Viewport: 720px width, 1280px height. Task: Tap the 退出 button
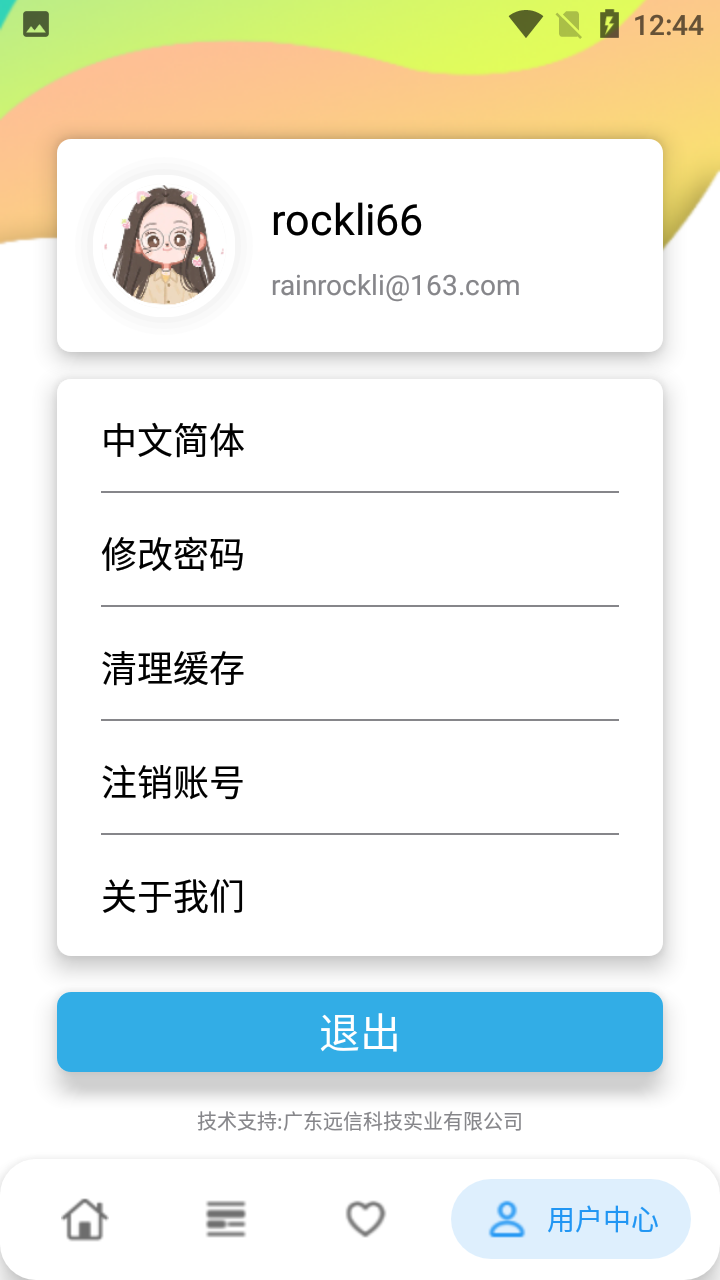360,1032
